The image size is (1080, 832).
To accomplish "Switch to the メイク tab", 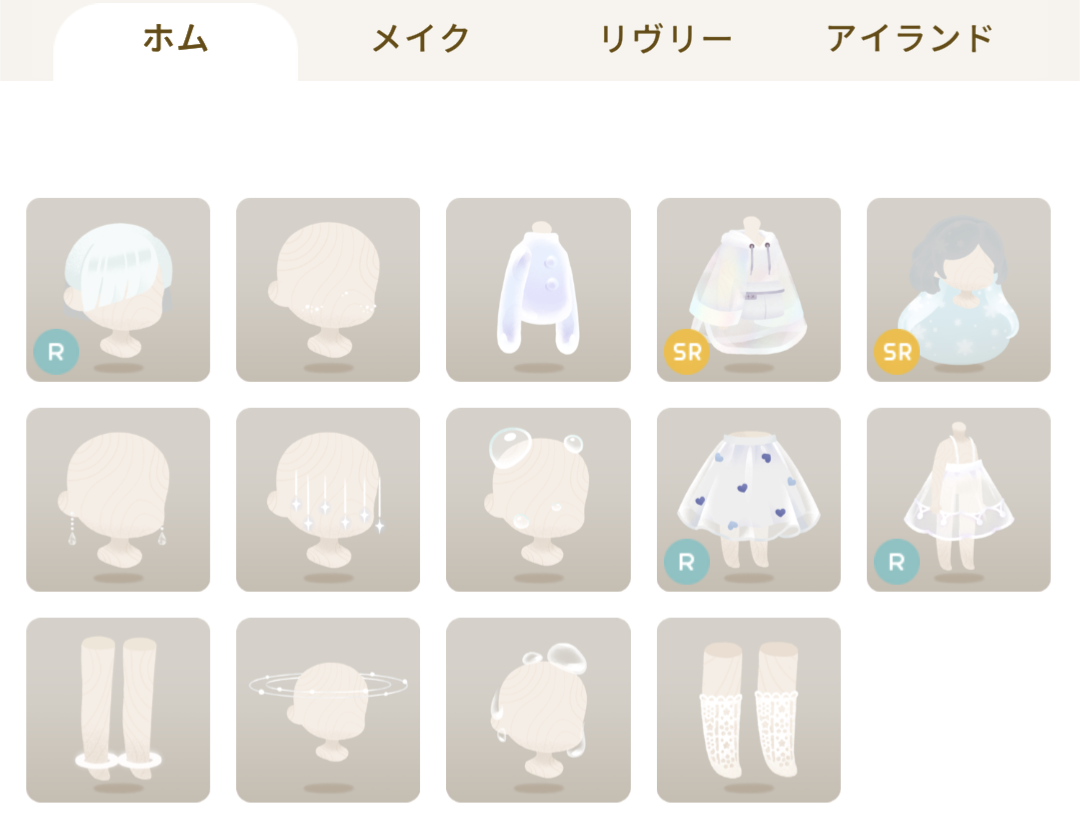I will [421, 39].
